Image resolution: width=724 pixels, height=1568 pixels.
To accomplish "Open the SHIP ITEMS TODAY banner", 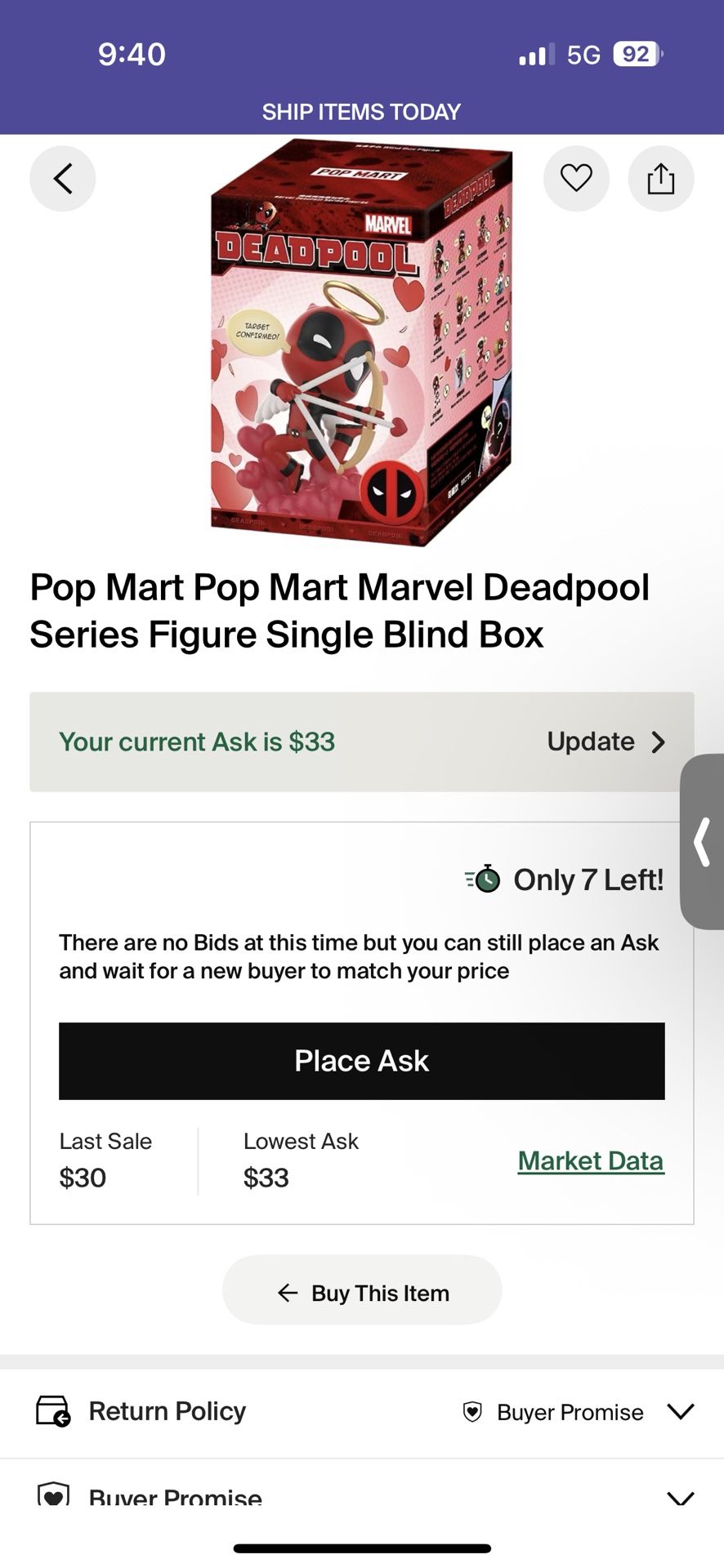I will 361,111.
